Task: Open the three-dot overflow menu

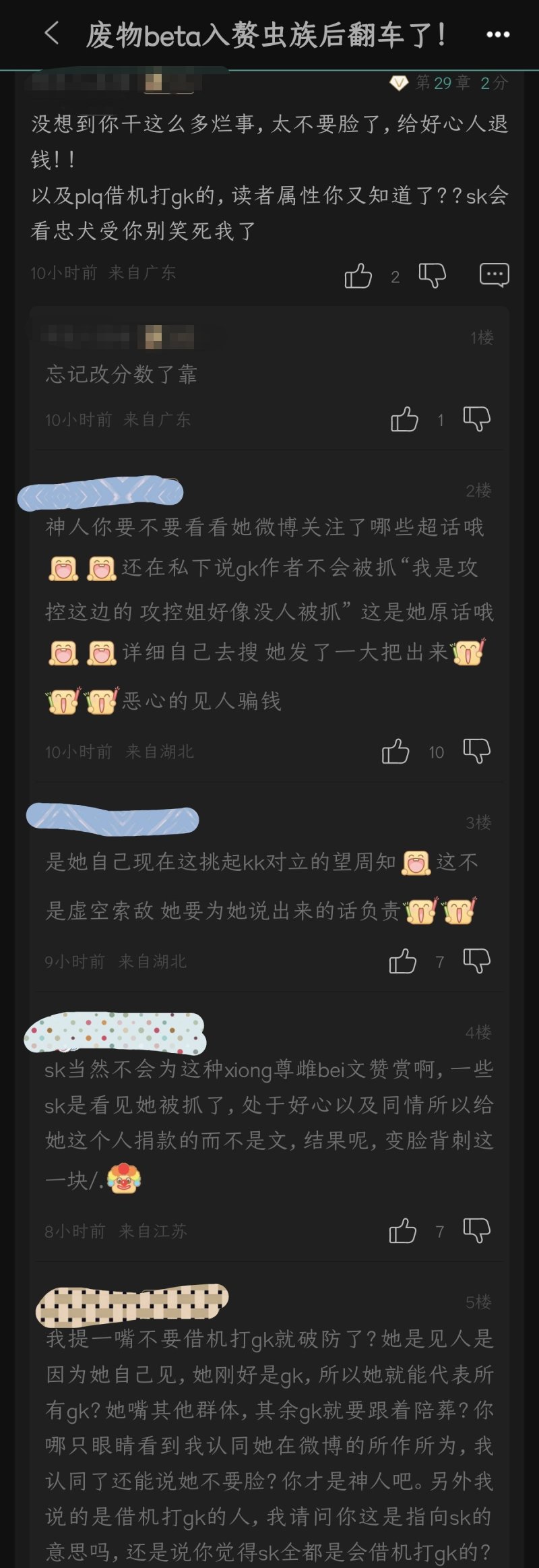Action: pyautogui.click(x=498, y=34)
